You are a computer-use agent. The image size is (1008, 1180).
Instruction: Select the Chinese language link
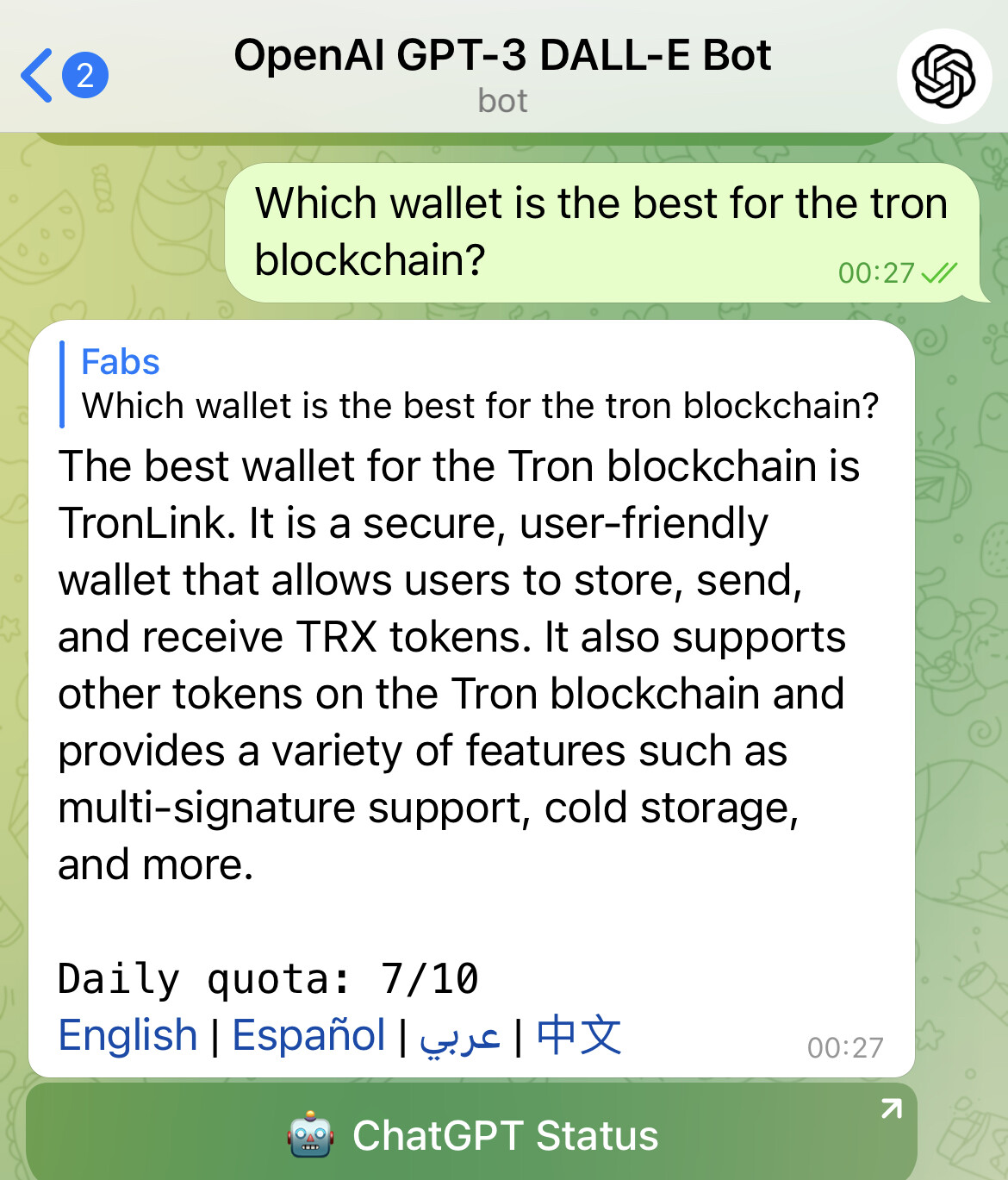[x=578, y=1035]
